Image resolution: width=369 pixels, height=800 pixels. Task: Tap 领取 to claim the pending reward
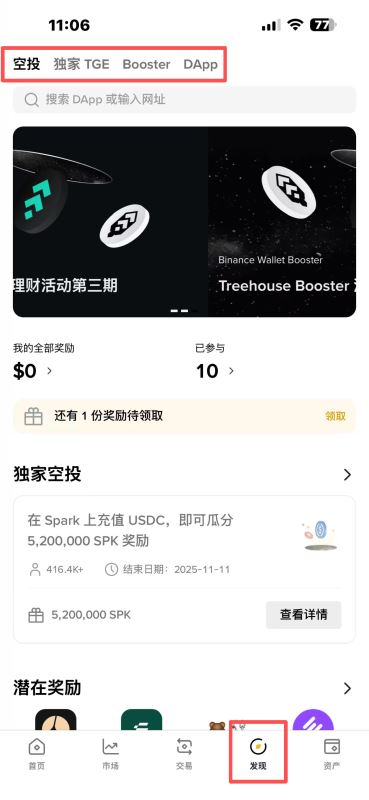pyautogui.click(x=335, y=416)
